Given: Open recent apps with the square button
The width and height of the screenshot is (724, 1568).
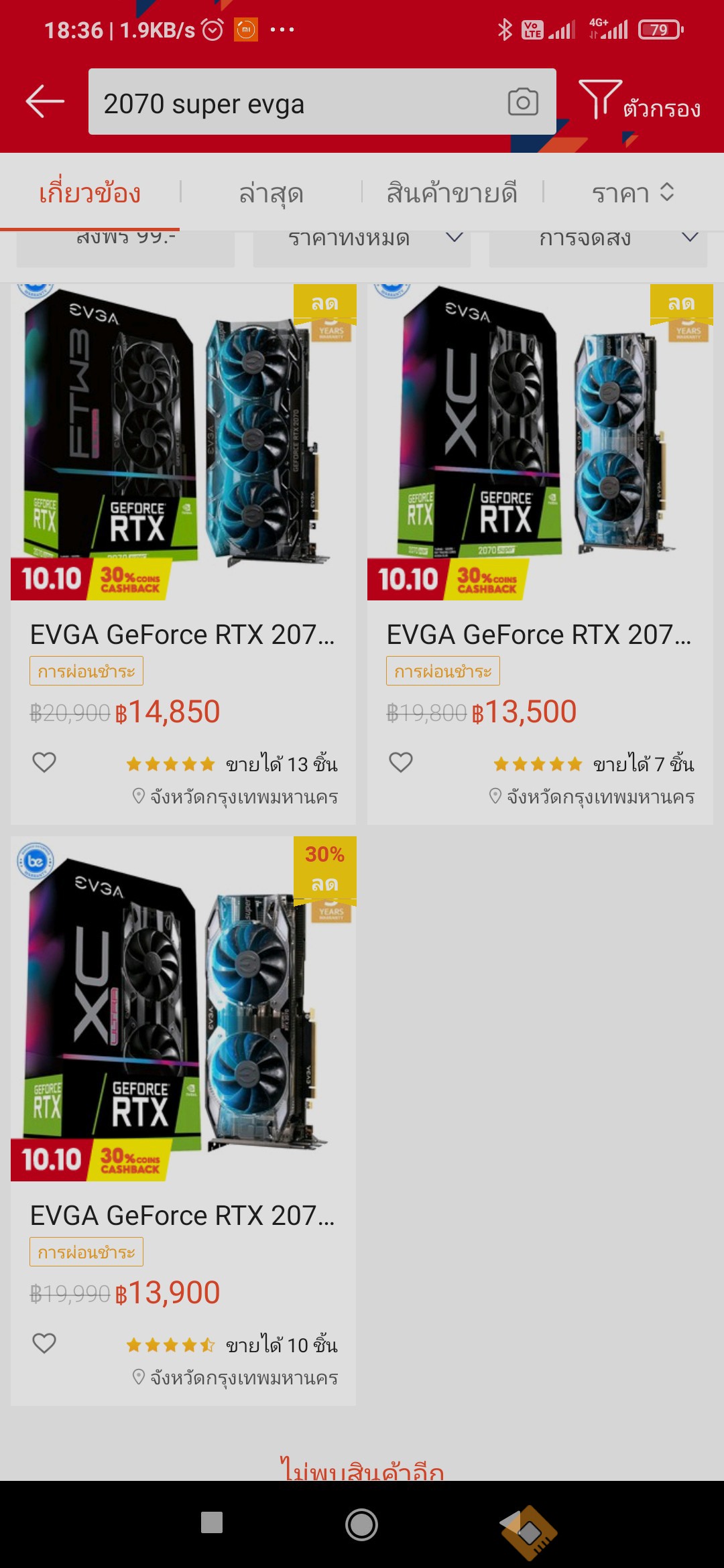Looking at the screenshot, I should tap(212, 1522).
